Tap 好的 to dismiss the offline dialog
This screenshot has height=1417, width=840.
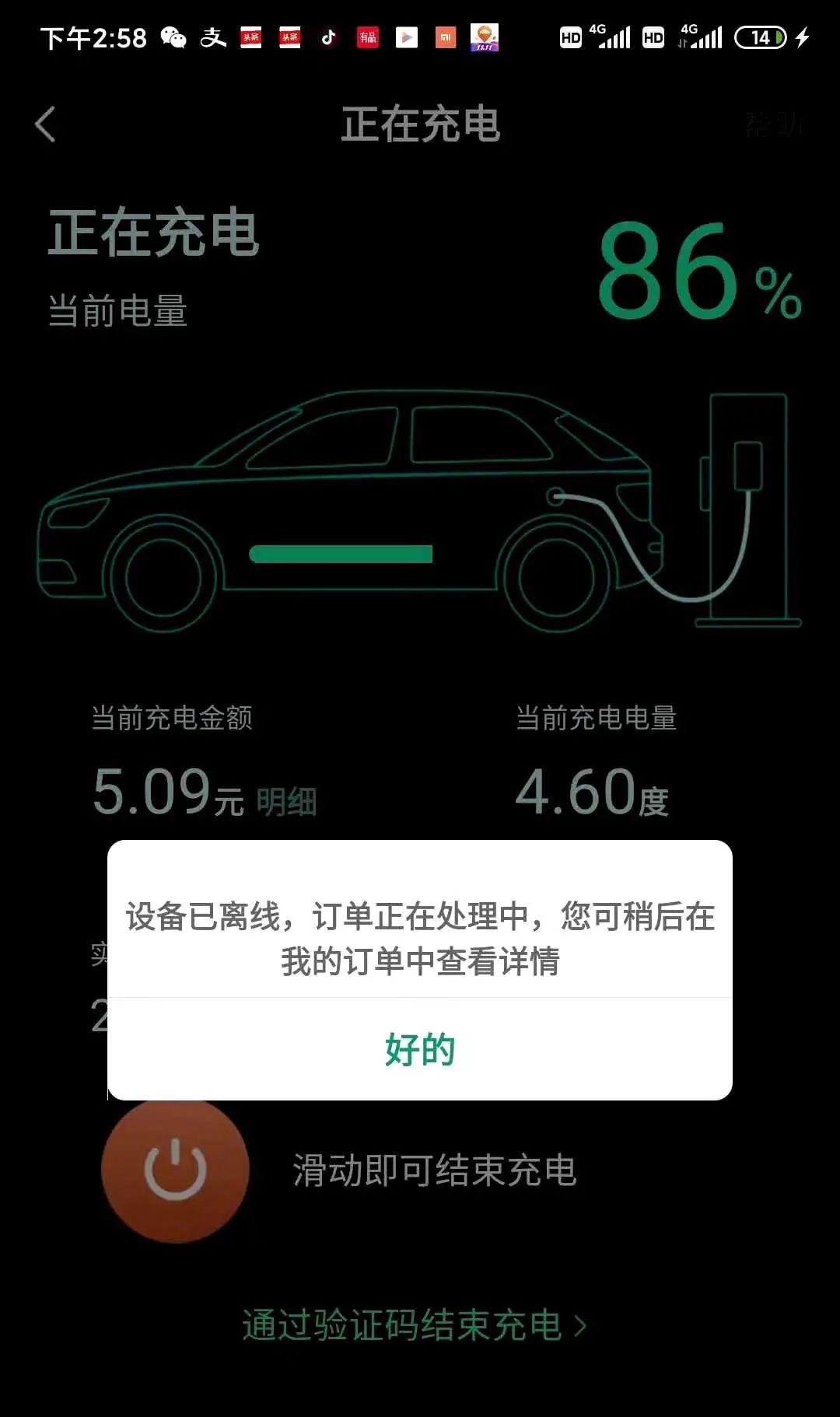[420, 1049]
